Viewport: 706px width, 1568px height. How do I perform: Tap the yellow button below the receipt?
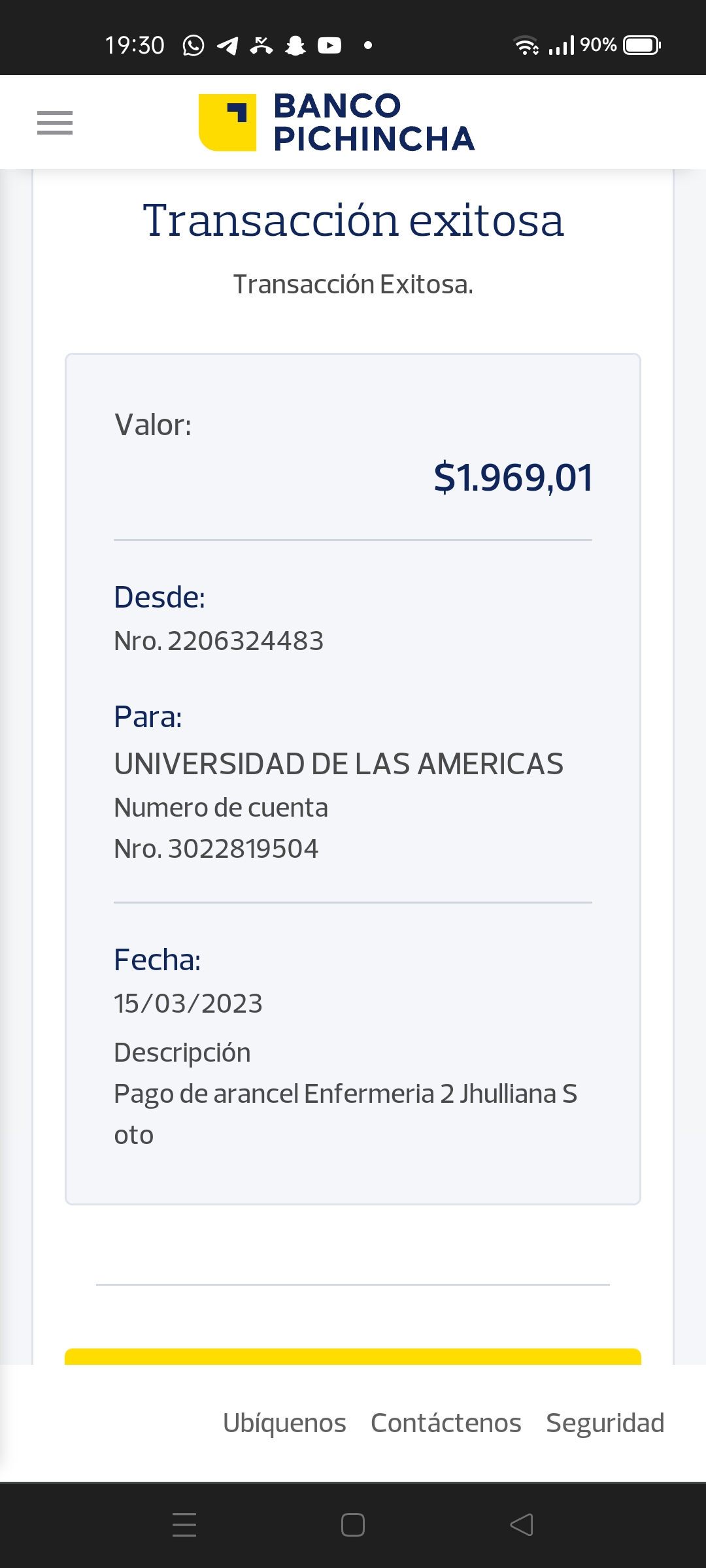tap(353, 1357)
